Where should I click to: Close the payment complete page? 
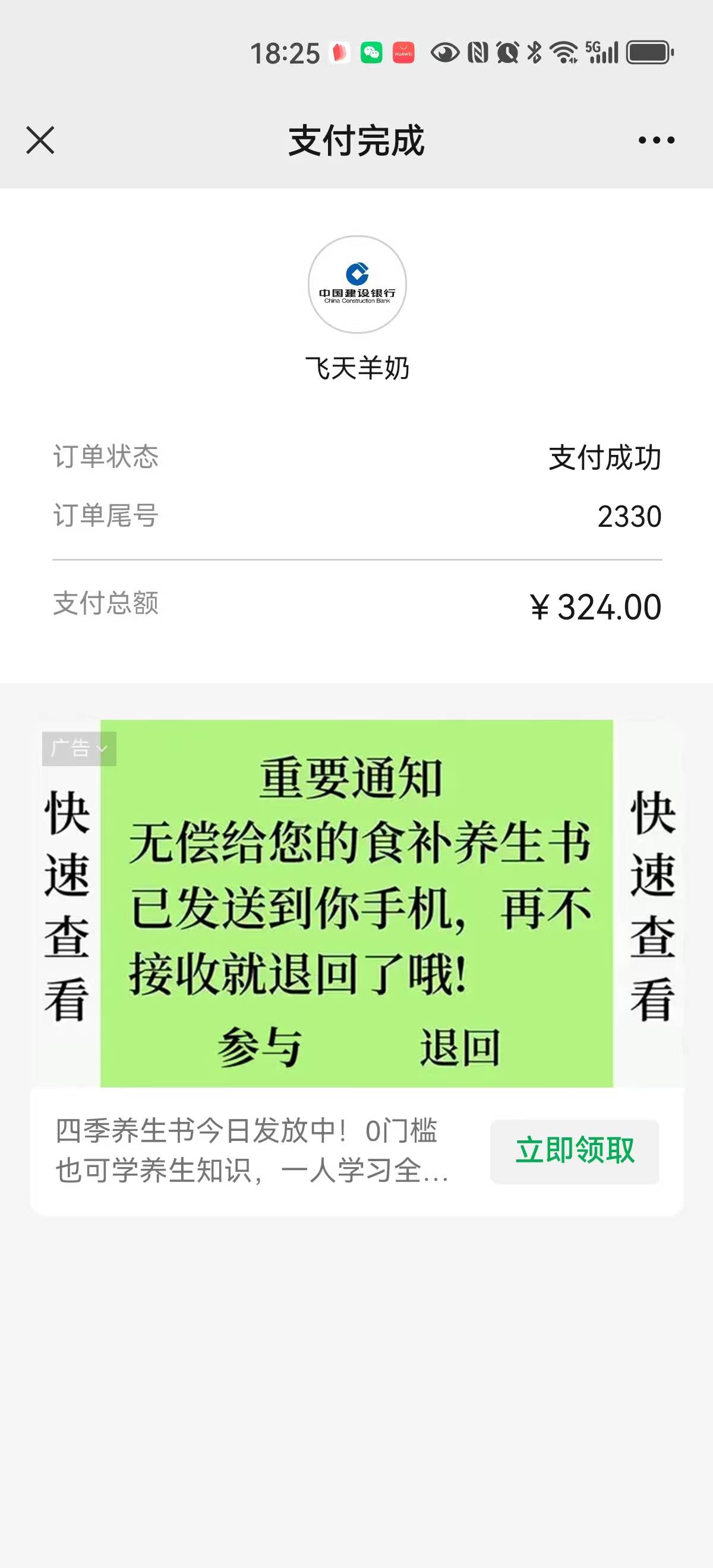coord(40,140)
